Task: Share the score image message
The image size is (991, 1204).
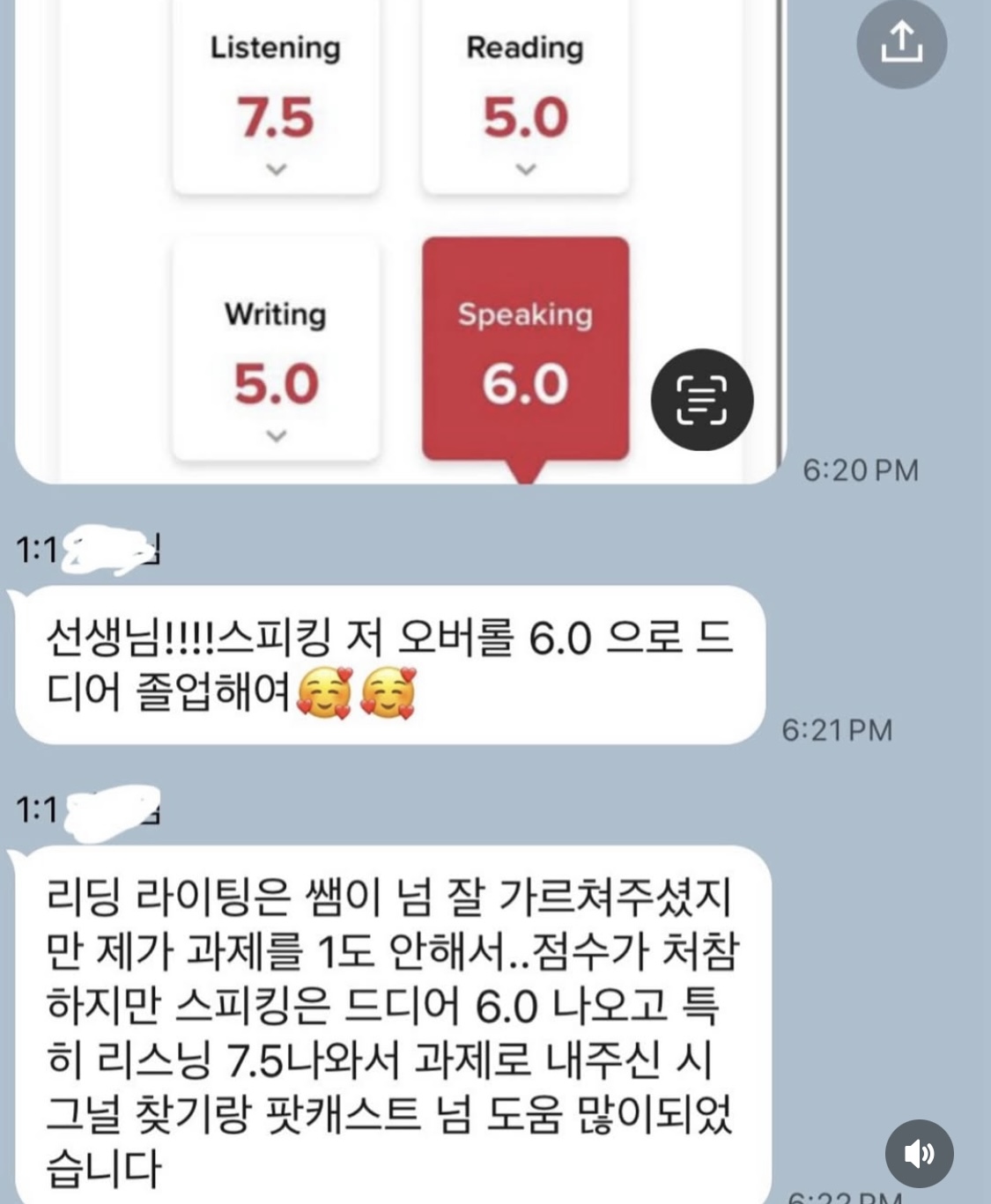Action: 901,43
